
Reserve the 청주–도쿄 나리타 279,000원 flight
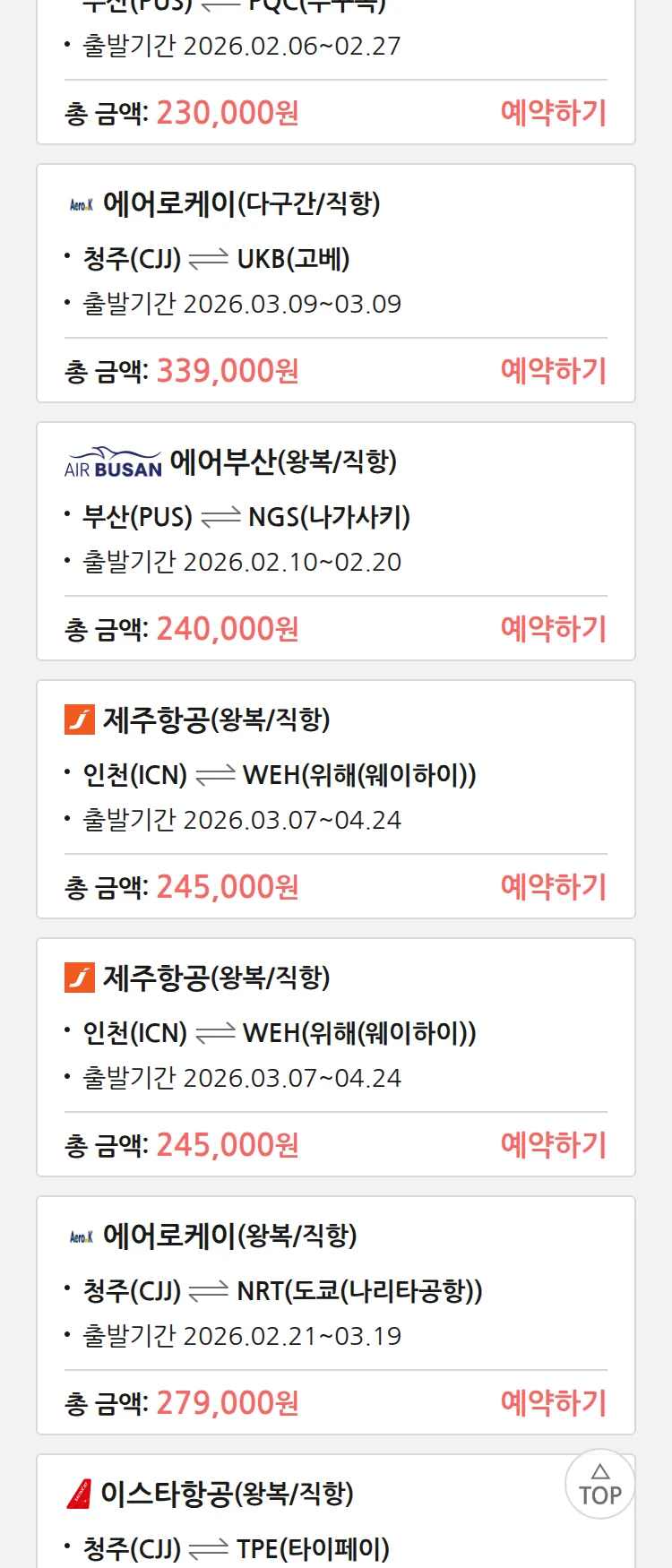coord(553,1403)
